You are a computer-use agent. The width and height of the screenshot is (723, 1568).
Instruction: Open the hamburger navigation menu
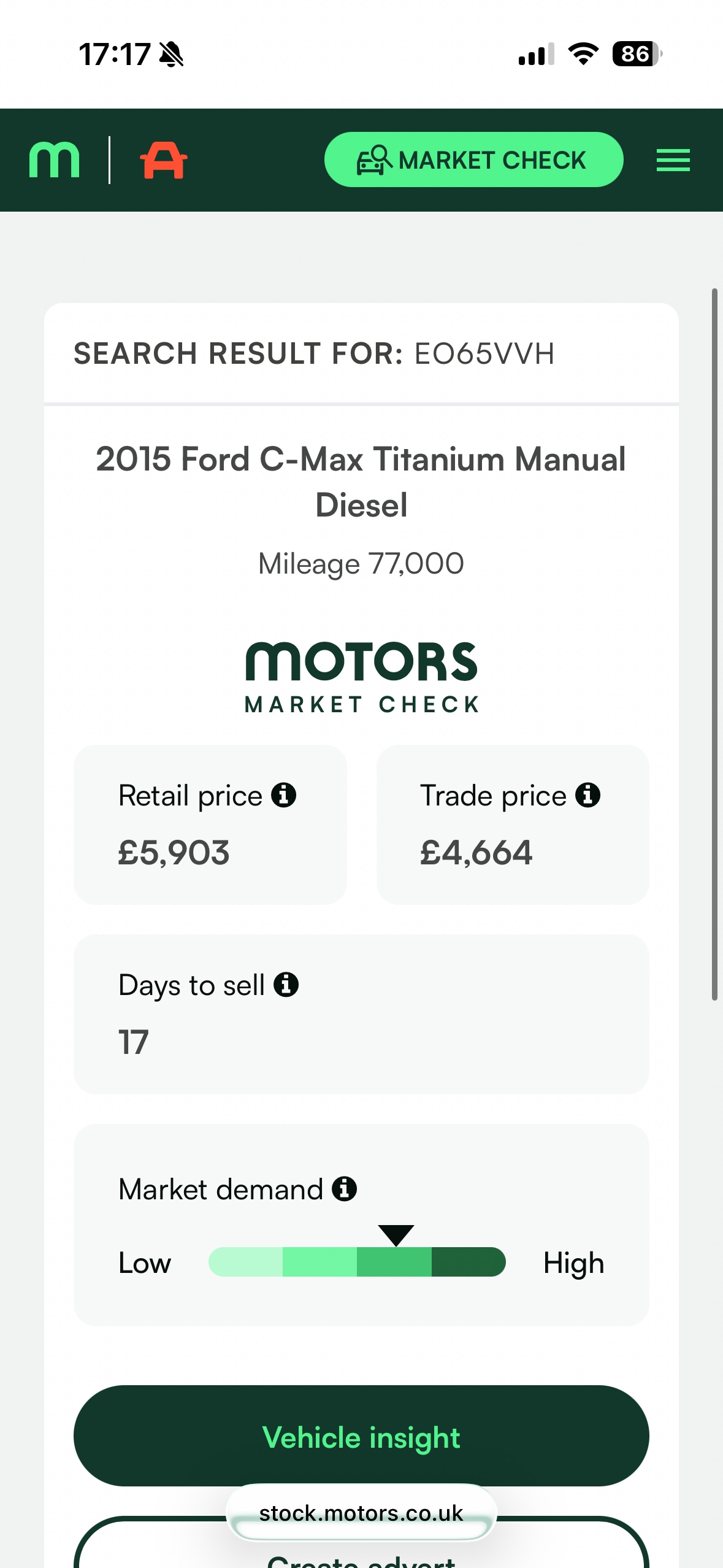673,159
